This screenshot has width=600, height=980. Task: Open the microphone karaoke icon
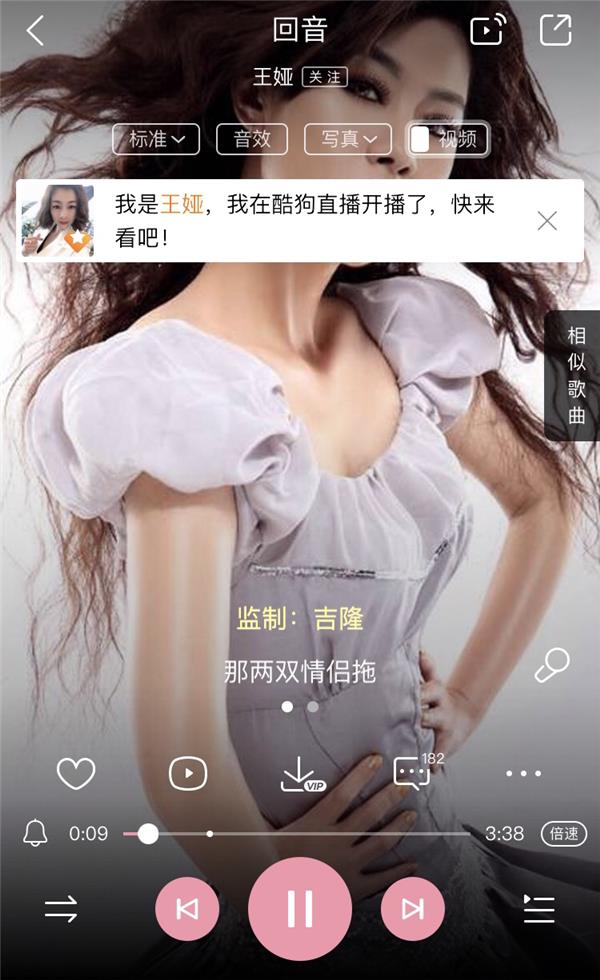click(x=551, y=665)
